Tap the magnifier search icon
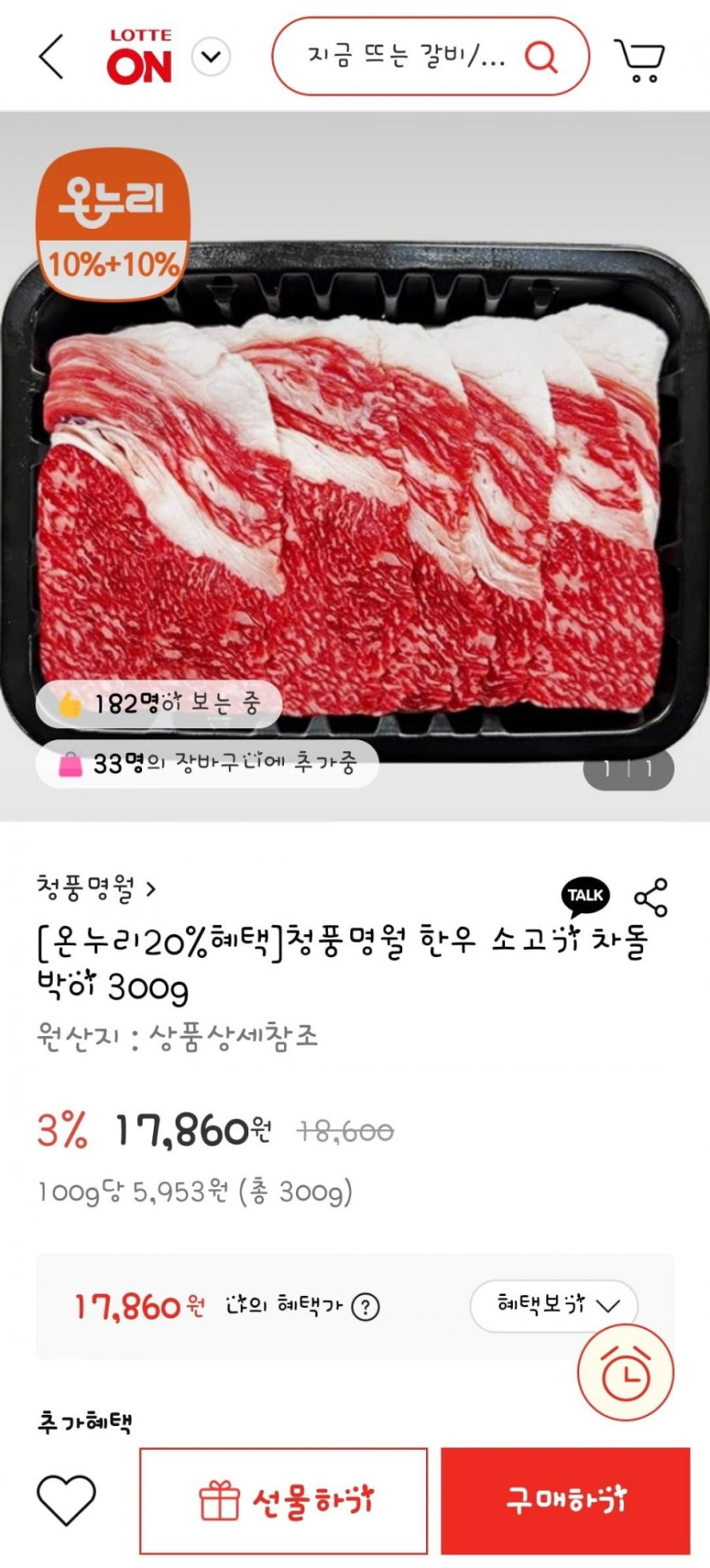 tap(541, 57)
